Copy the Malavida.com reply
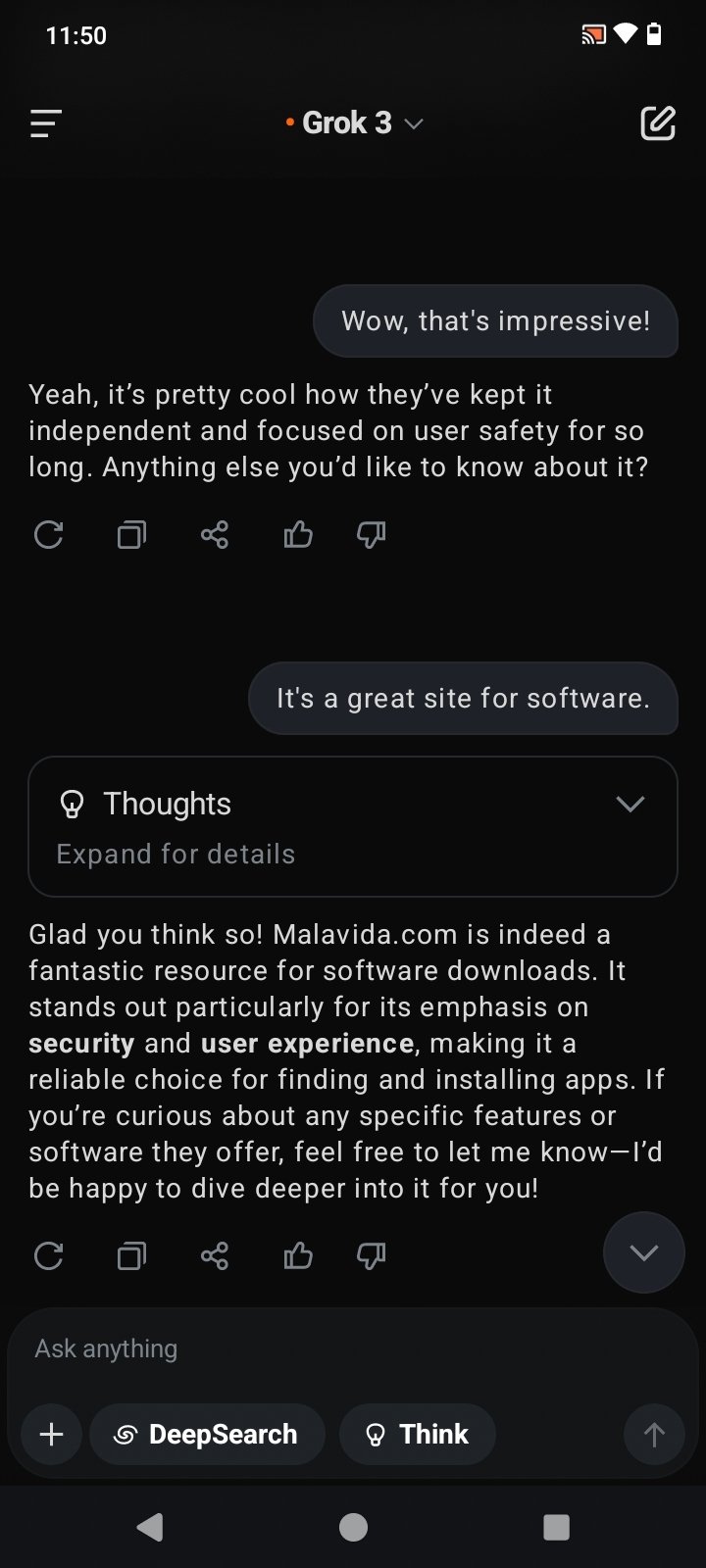Viewport: 706px width, 1568px height. pyautogui.click(x=131, y=1255)
